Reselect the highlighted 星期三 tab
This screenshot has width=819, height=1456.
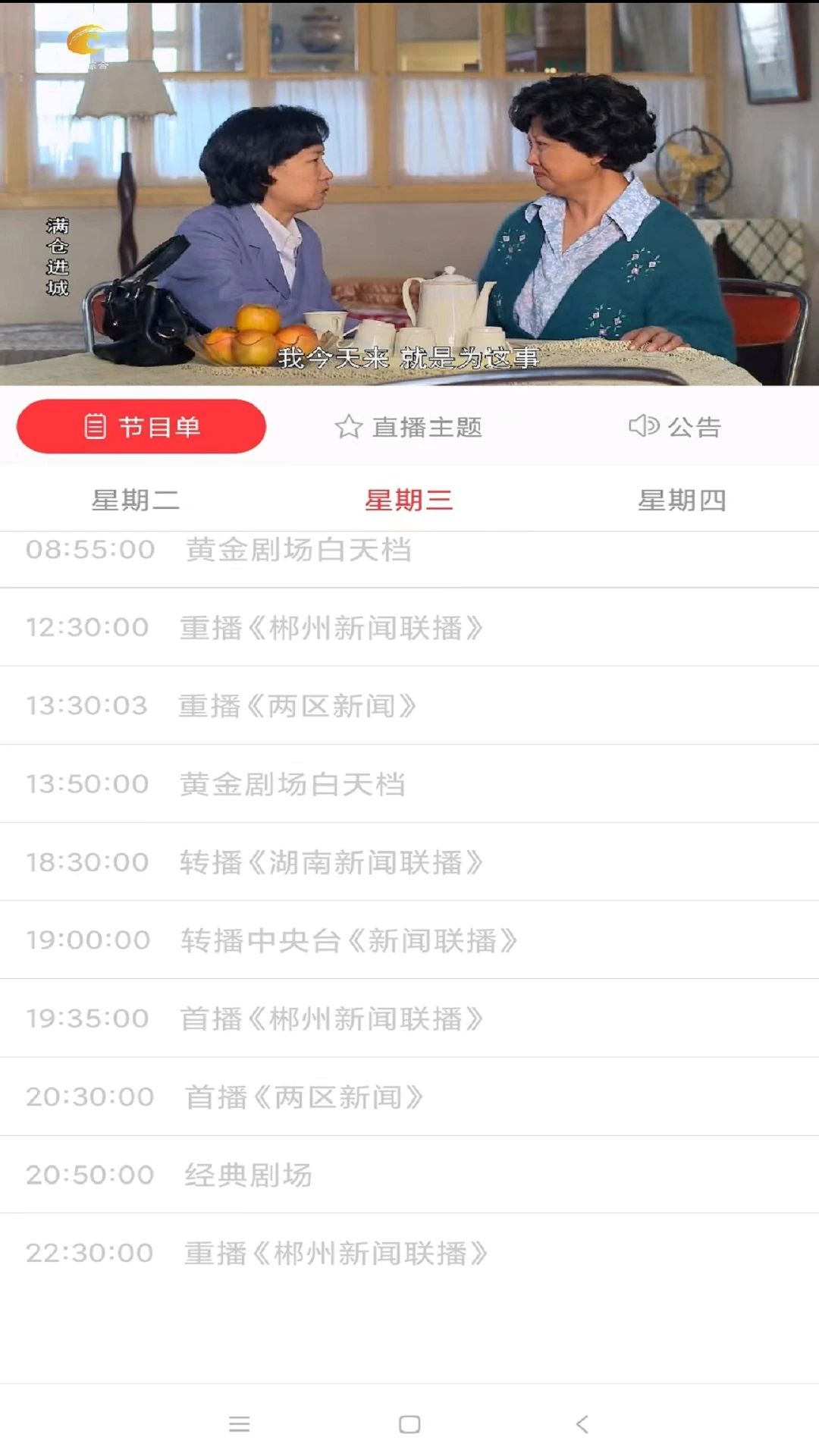click(x=409, y=500)
